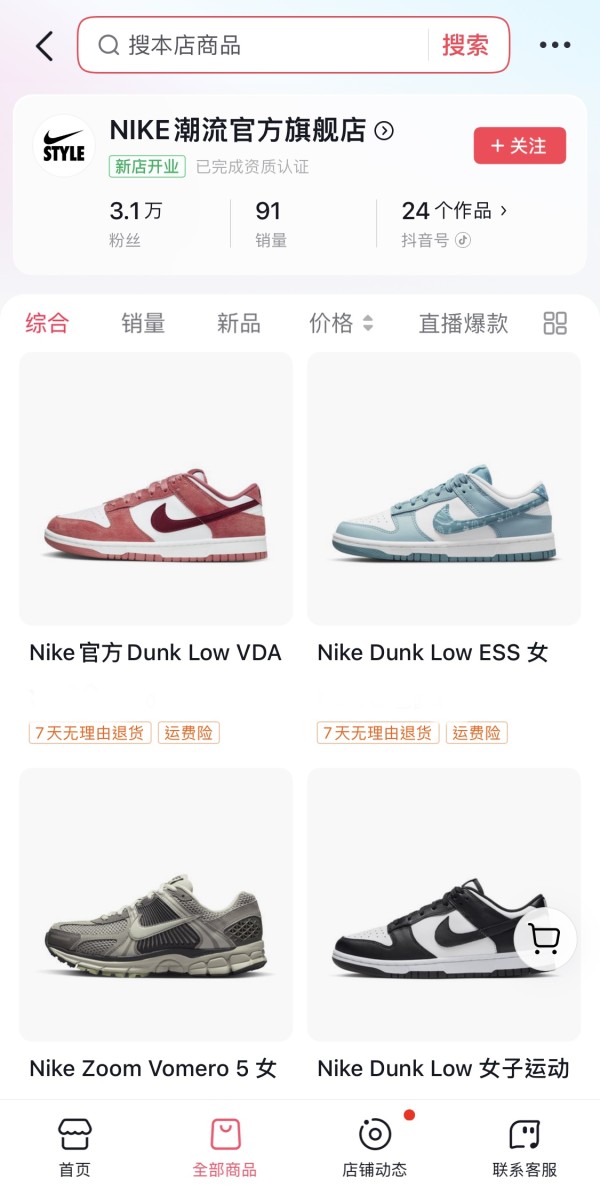The height and width of the screenshot is (1195, 600).
Task: Select the 综合 sorting tab
Action: tap(47, 323)
